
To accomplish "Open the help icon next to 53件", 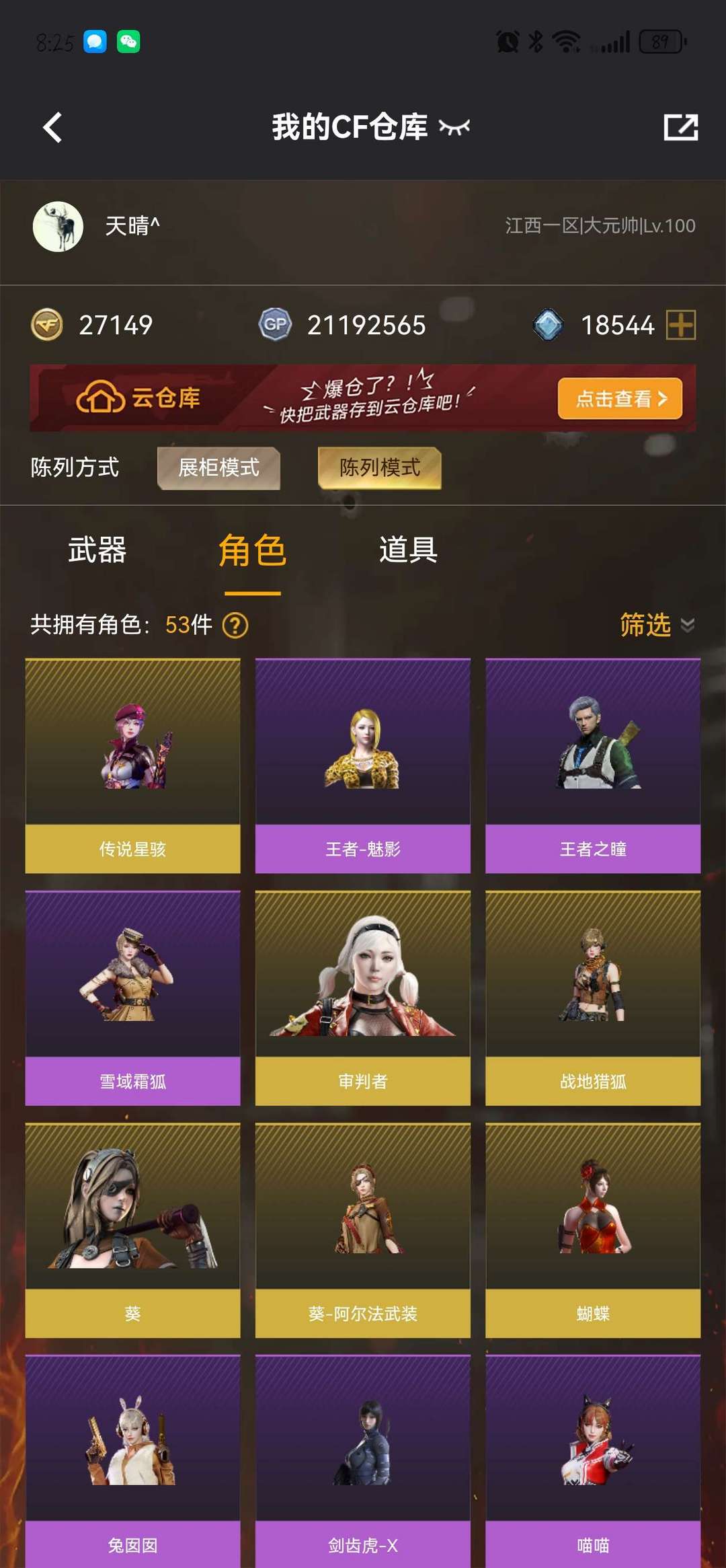I will 235,626.
